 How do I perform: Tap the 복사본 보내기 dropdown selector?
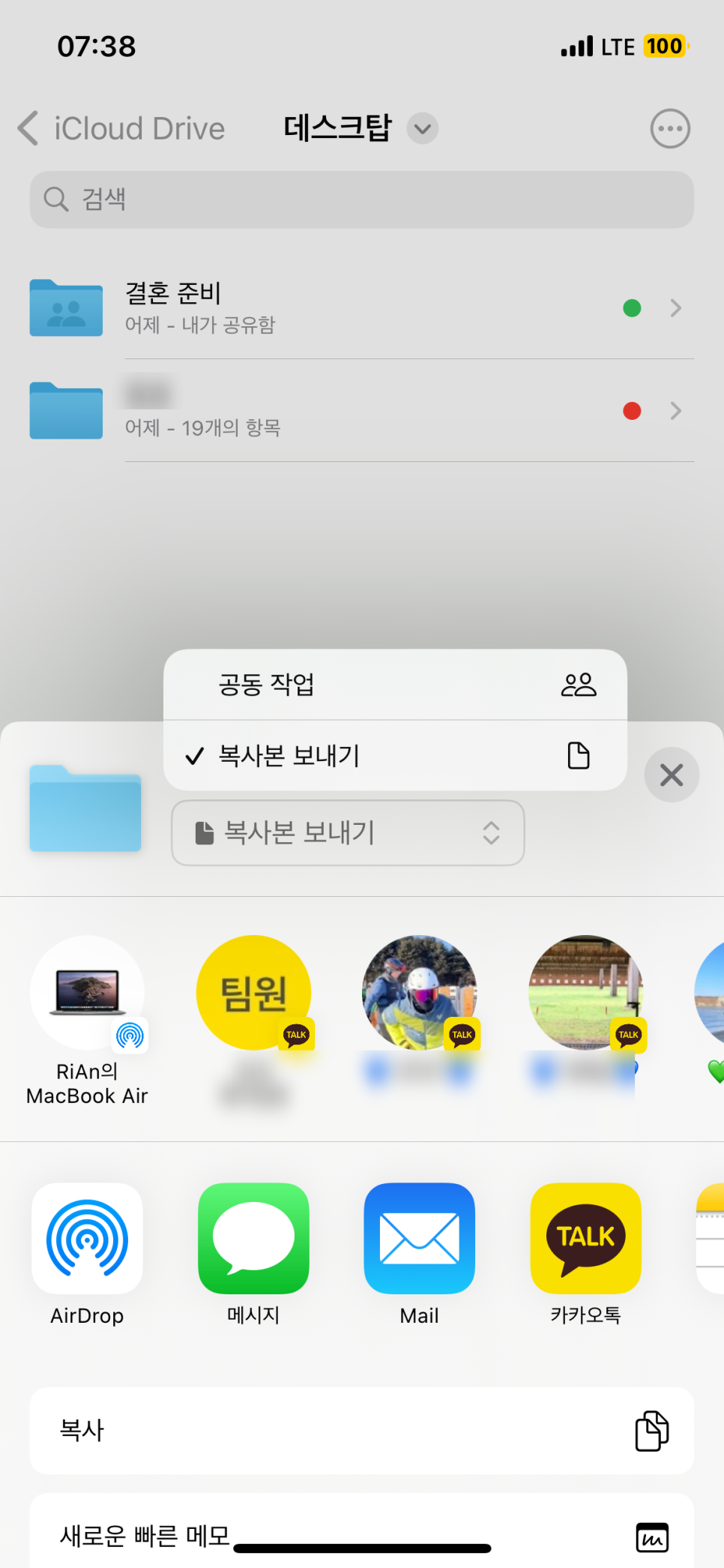348,833
